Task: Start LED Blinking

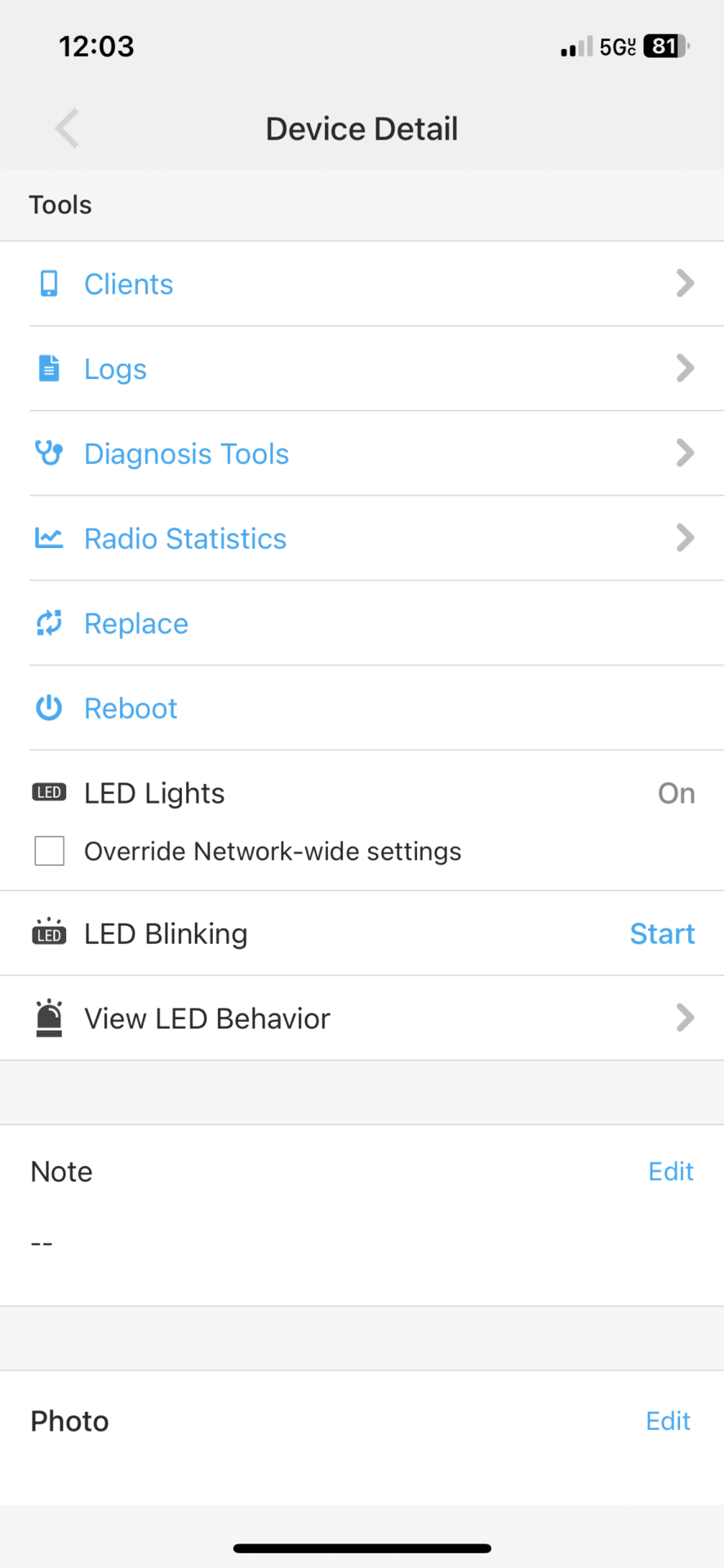Action: click(x=662, y=933)
